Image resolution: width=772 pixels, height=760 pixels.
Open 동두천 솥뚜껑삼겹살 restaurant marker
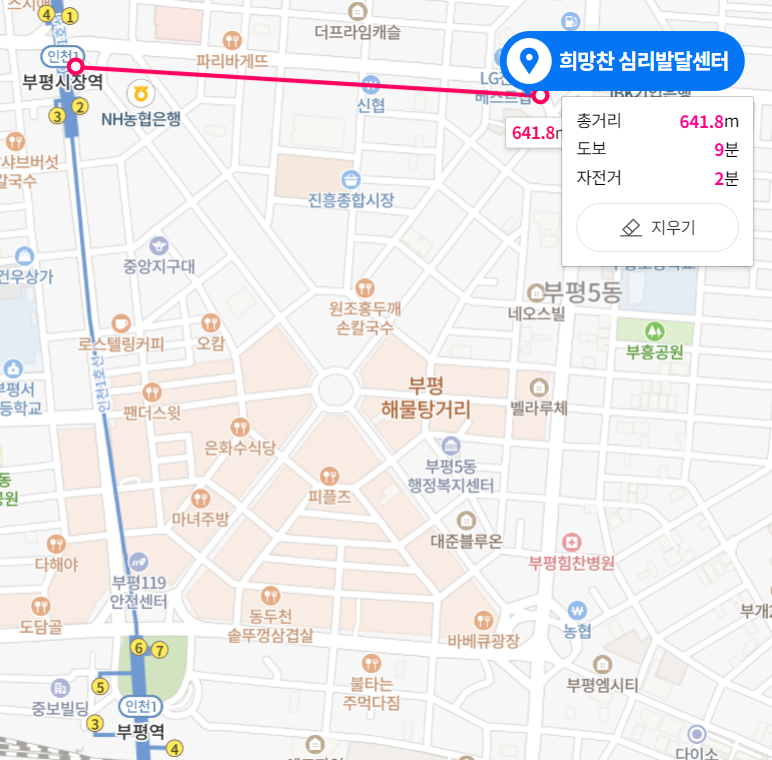click(270, 595)
